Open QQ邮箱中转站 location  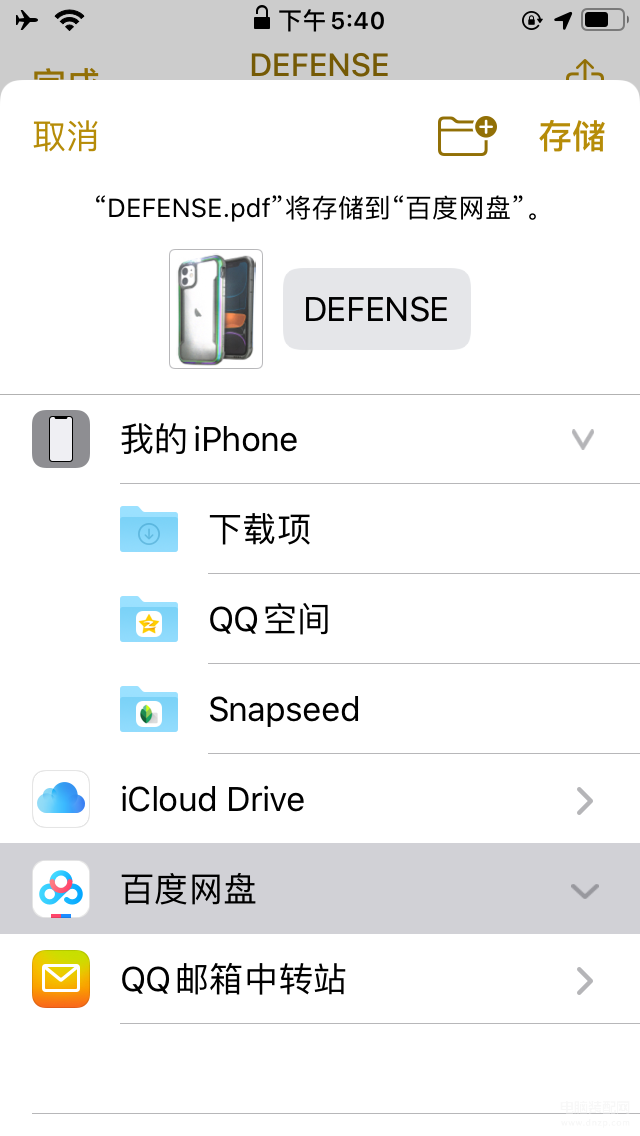pyautogui.click(x=320, y=979)
